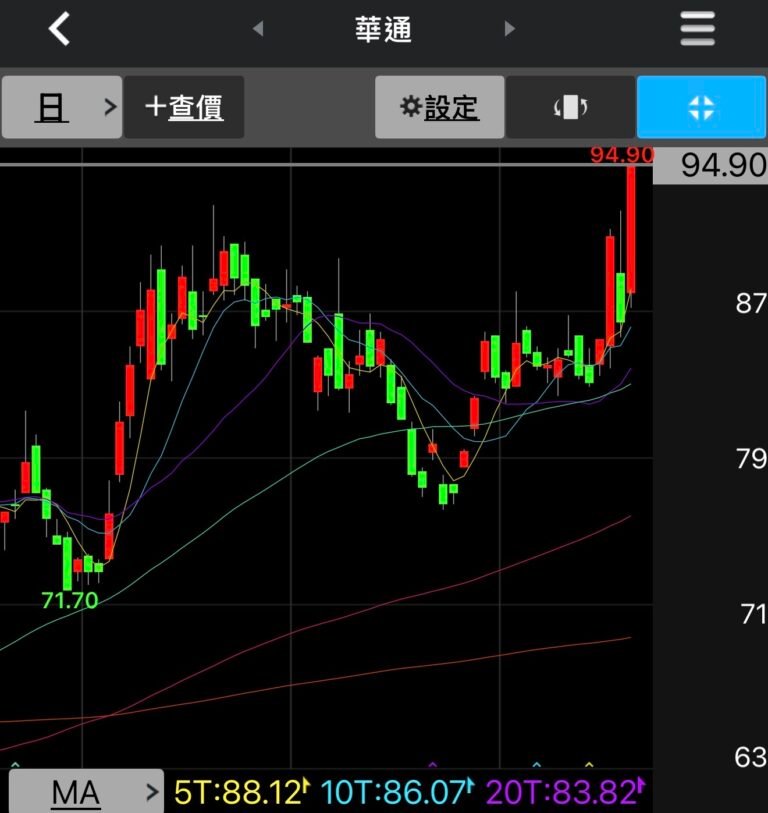
Task: Rotate the chart to landscape
Action: [570, 107]
